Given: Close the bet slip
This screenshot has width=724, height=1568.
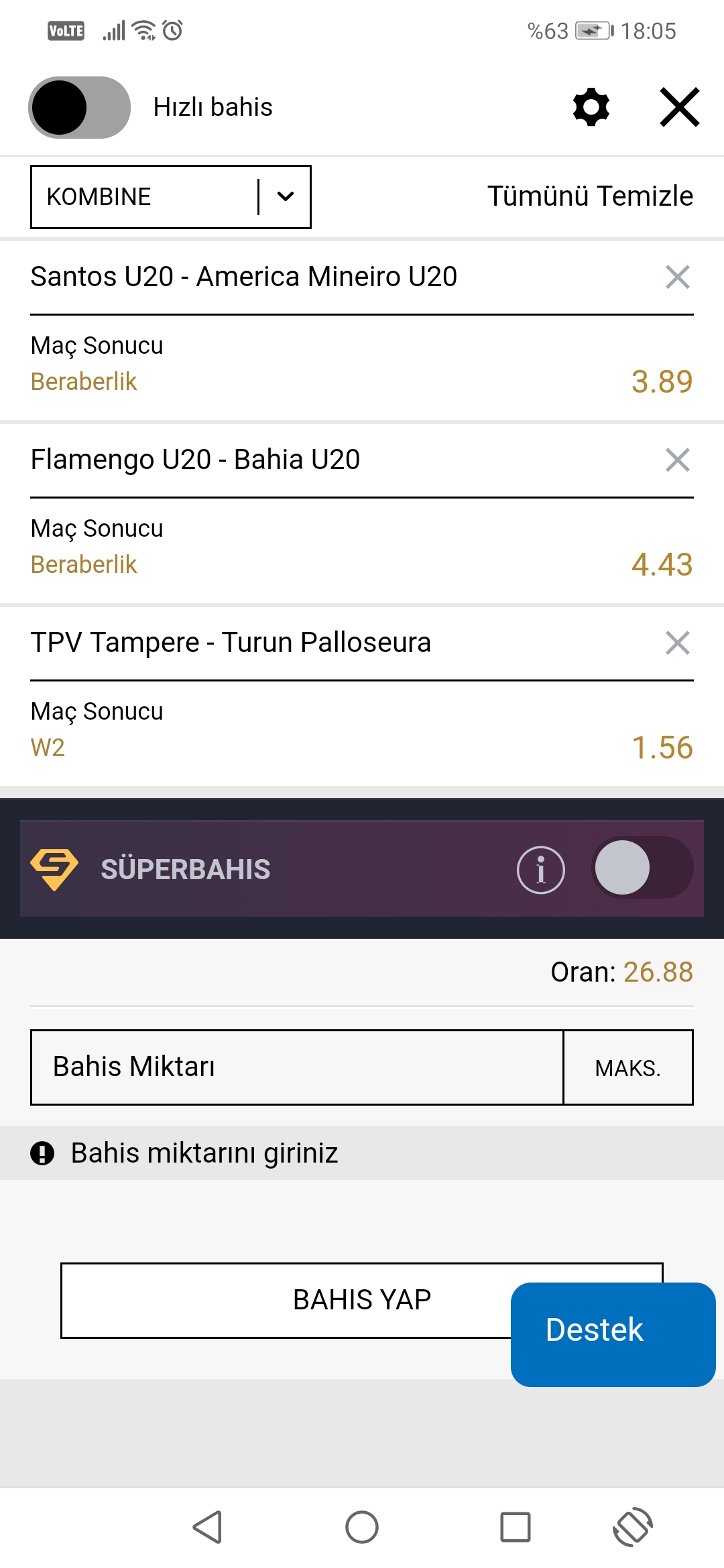Looking at the screenshot, I should click(680, 107).
